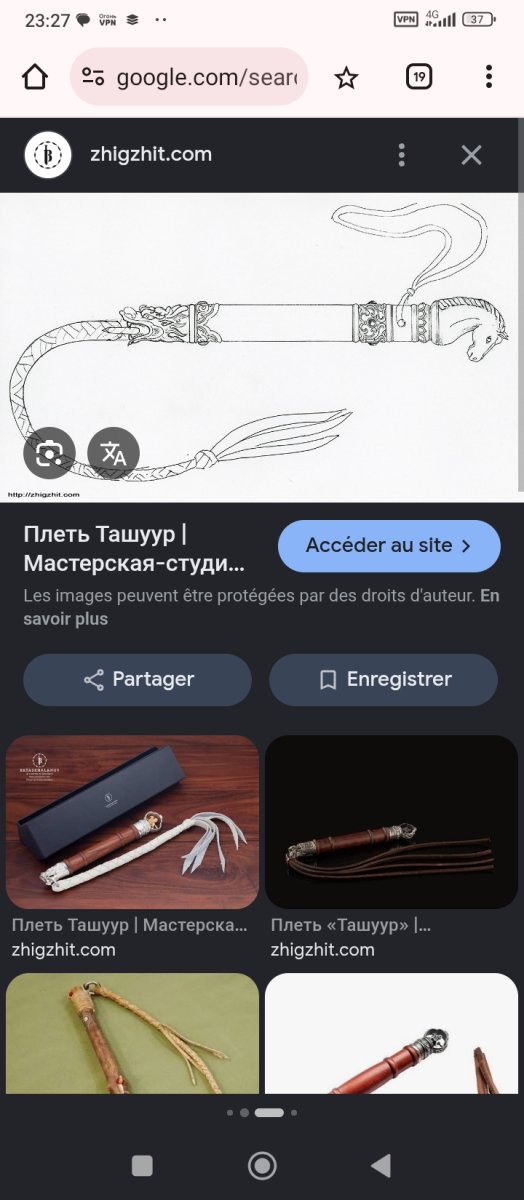Go to the Chrome home page

(35, 77)
